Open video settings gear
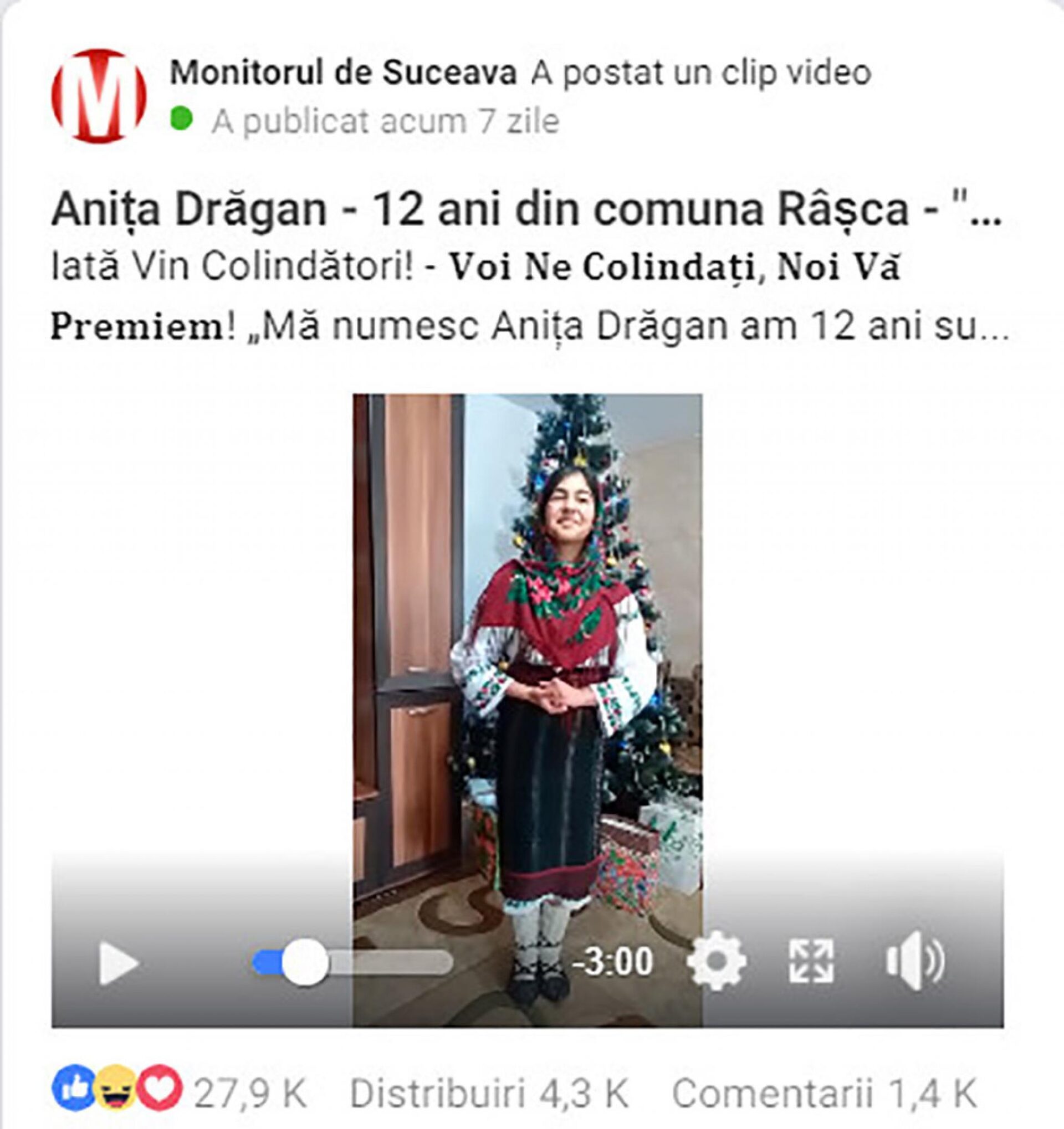The width and height of the screenshot is (1064, 1129). (x=716, y=962)
